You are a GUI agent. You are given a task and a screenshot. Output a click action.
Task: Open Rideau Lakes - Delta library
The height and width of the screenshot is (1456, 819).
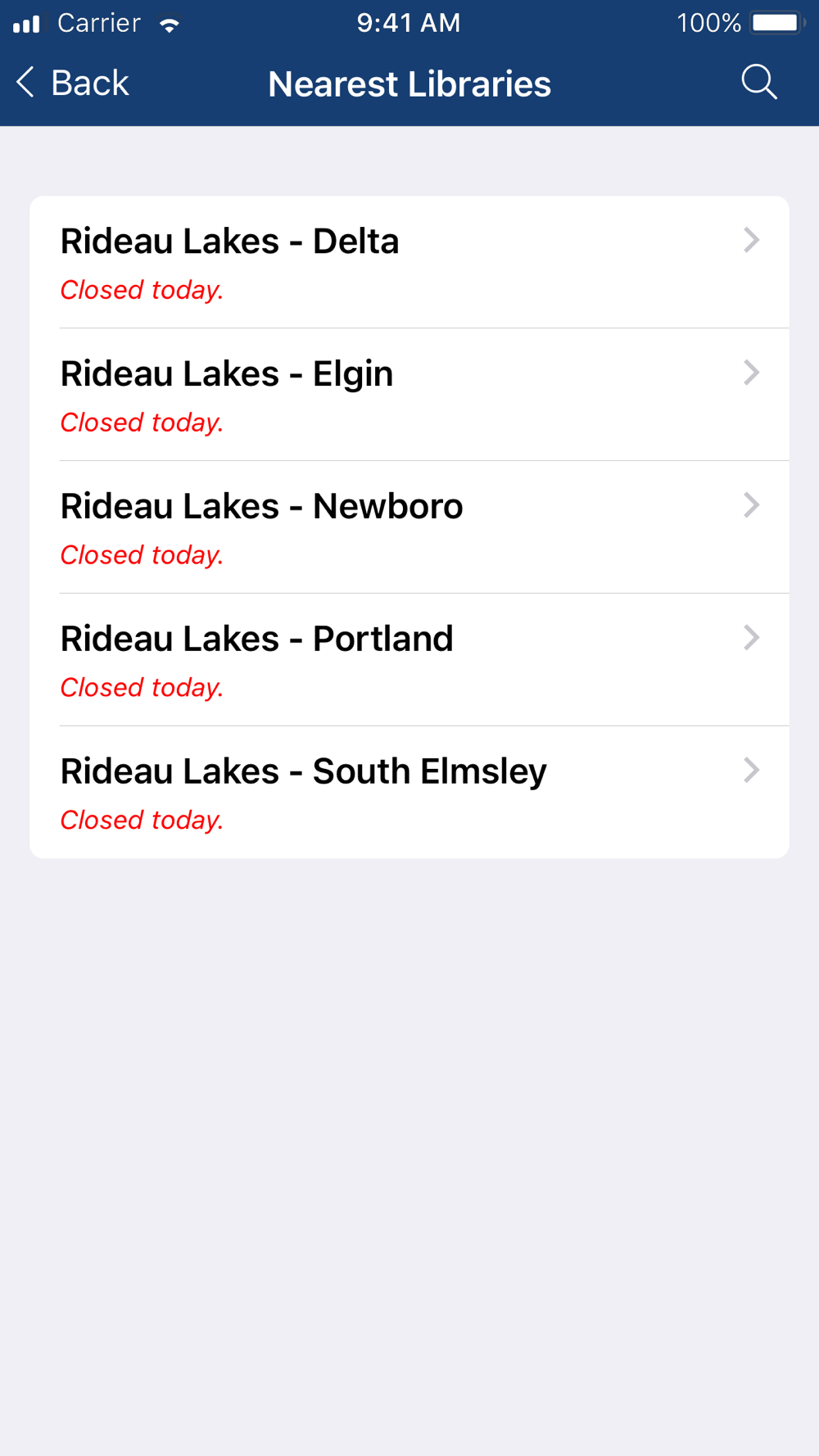(x=409, y=262)
